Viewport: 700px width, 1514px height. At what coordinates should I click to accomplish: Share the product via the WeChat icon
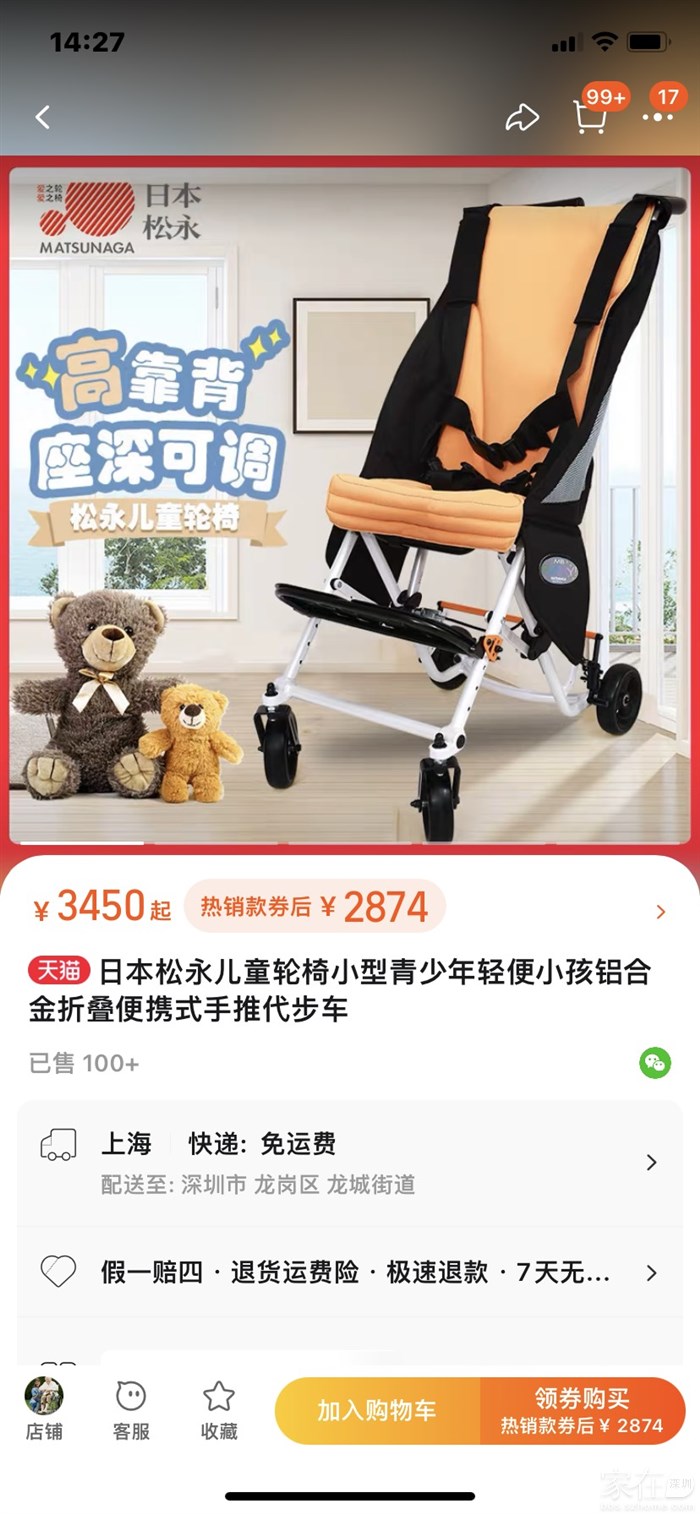tap(655, 1063)
